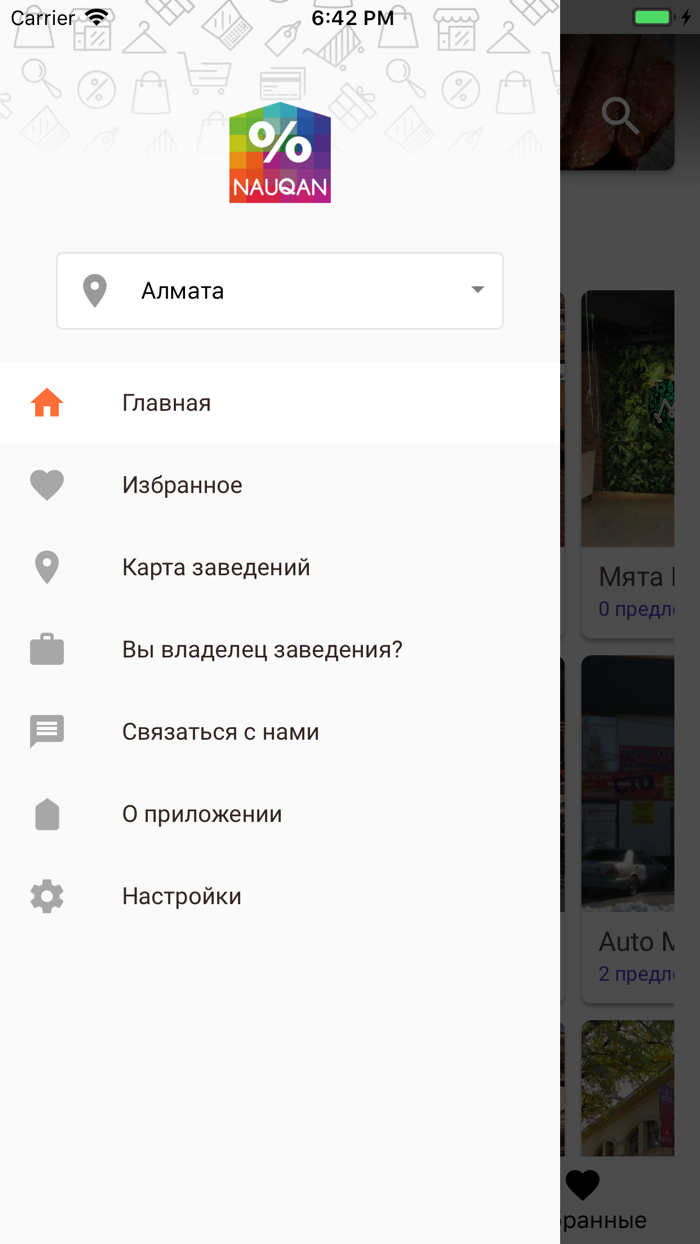The width and height of the screenshot is (700, 1244).
Task: Open О приложении
Action: (280, 814)
